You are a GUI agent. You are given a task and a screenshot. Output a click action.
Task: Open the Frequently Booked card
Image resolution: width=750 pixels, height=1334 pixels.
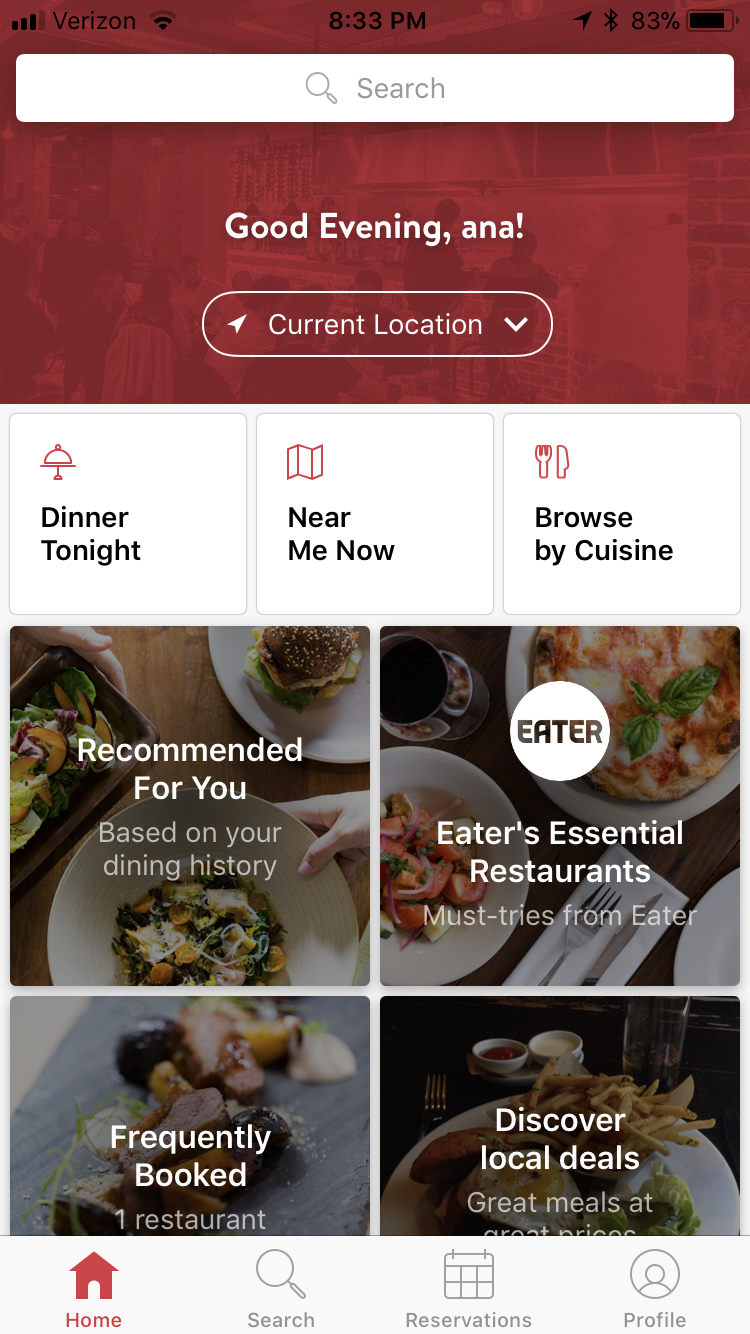coord(190,1115)
